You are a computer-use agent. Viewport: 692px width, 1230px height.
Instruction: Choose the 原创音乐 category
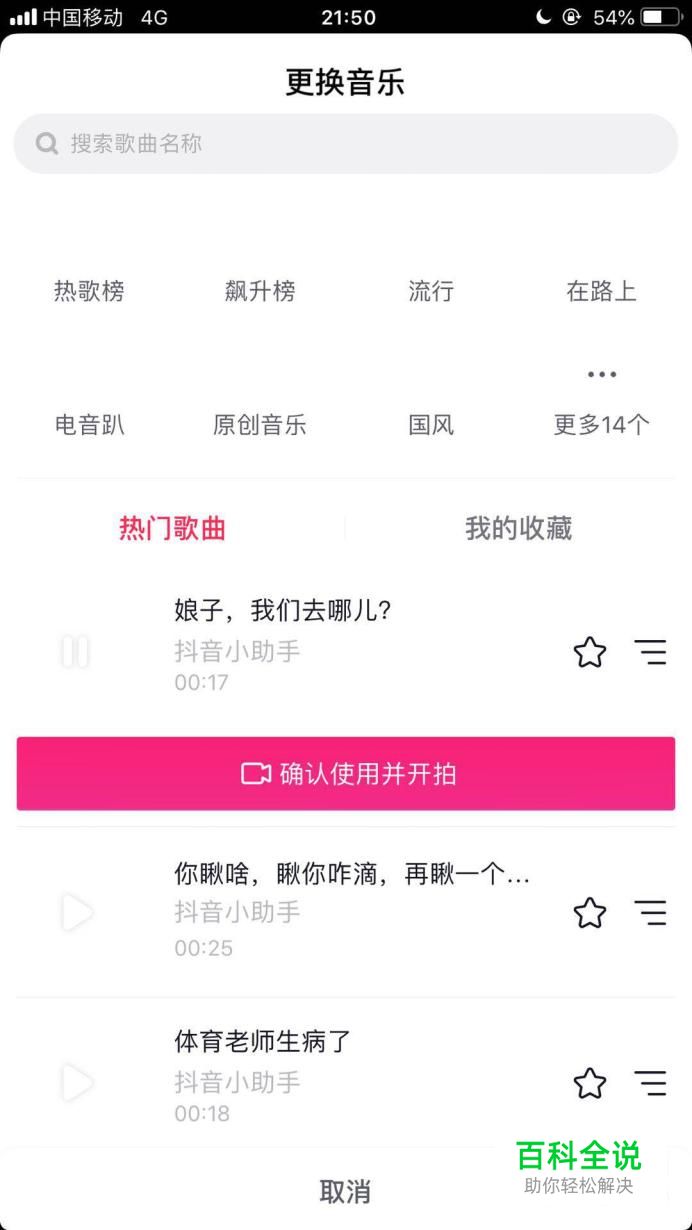point(260,425)
